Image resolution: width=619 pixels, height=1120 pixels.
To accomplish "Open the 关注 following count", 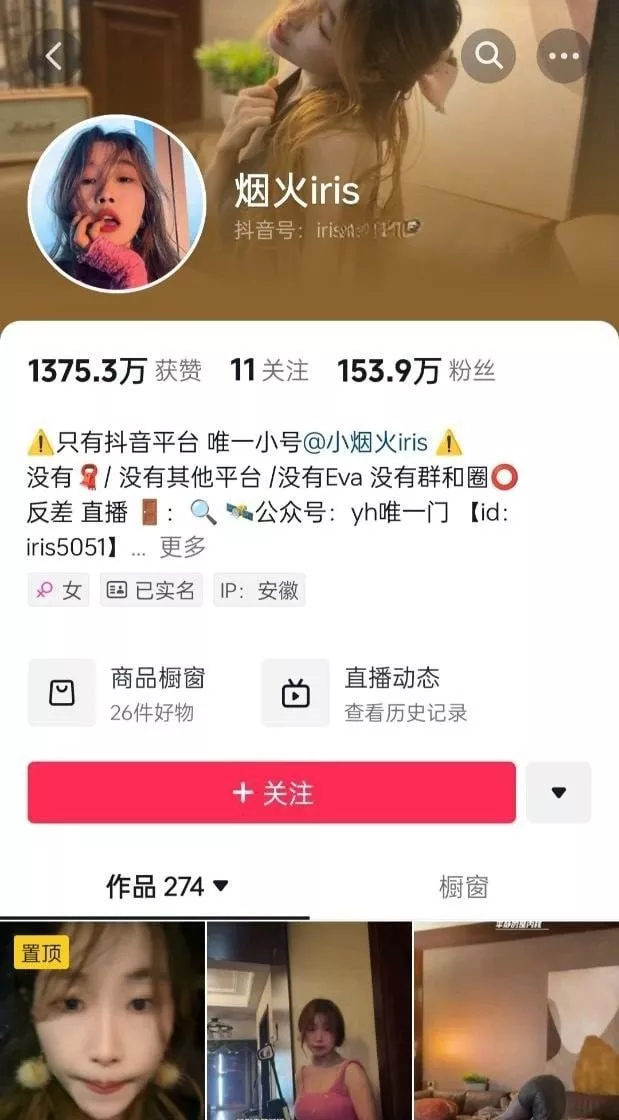I will tap(269, 371).
